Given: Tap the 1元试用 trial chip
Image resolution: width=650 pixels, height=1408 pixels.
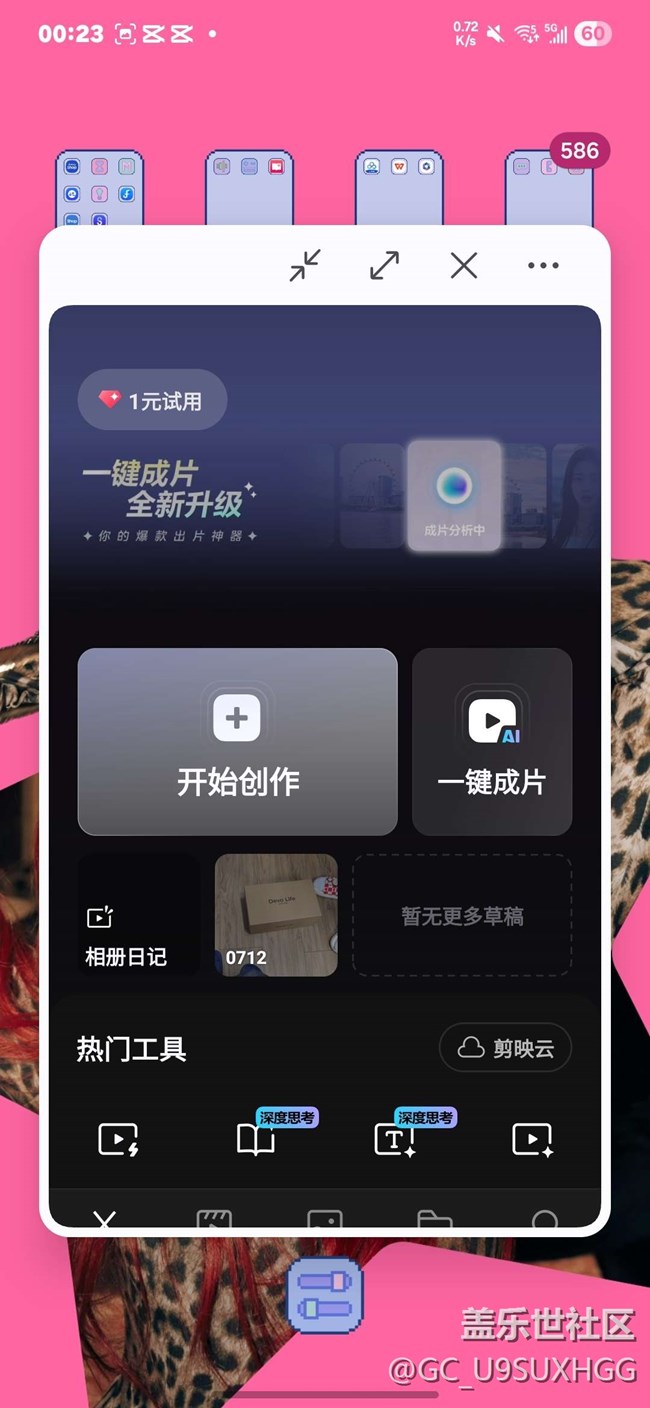Looking at the screenshot, I should (x=153, y=400).
